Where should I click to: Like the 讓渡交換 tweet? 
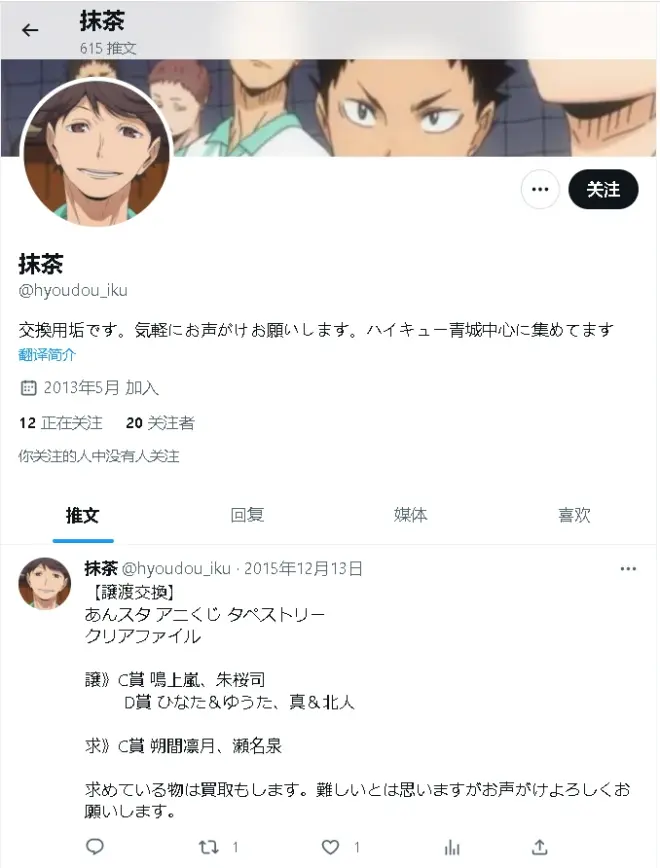click(x=331, y=847)
